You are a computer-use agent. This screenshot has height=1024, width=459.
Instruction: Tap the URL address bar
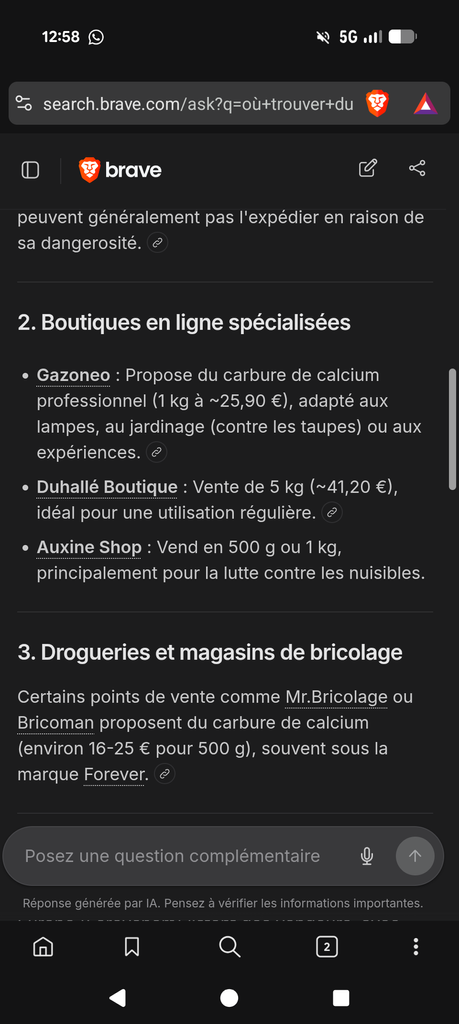(198, 104)
